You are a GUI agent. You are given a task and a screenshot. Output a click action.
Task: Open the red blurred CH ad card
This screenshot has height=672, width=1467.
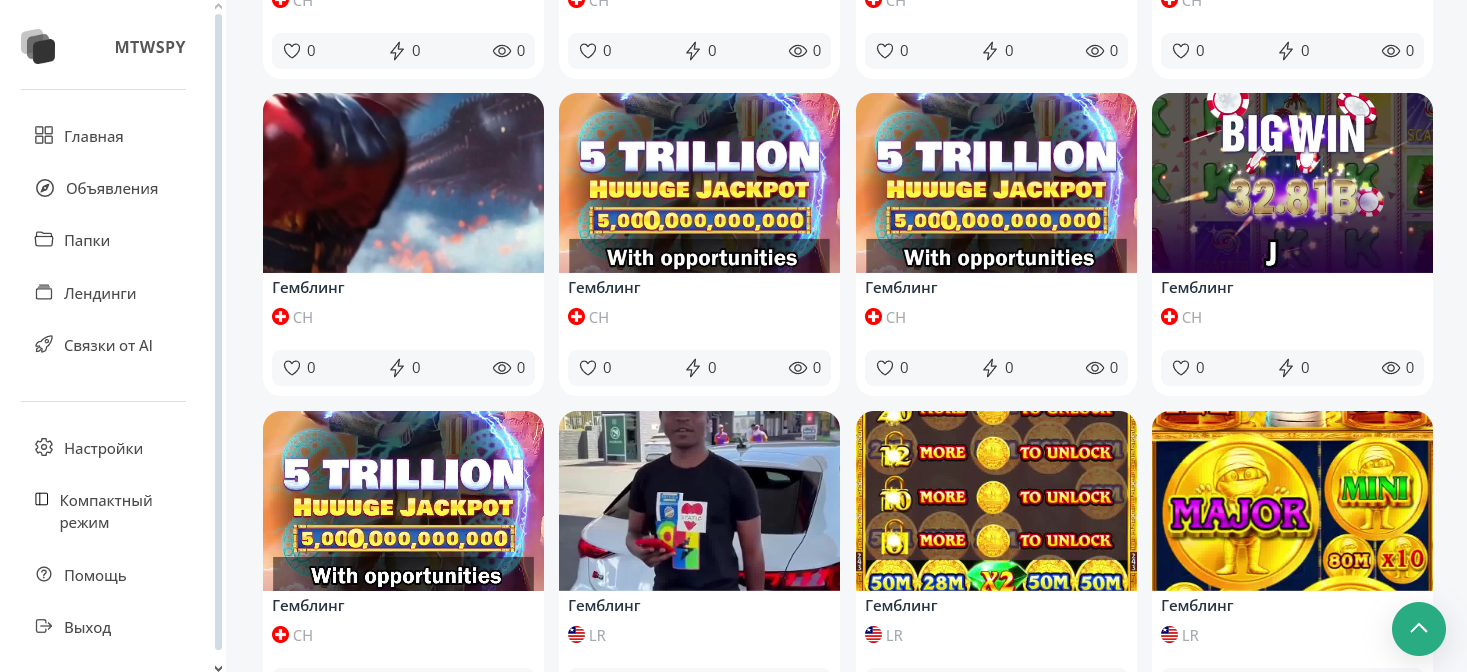pyautogui.click(x=403, y=183)
